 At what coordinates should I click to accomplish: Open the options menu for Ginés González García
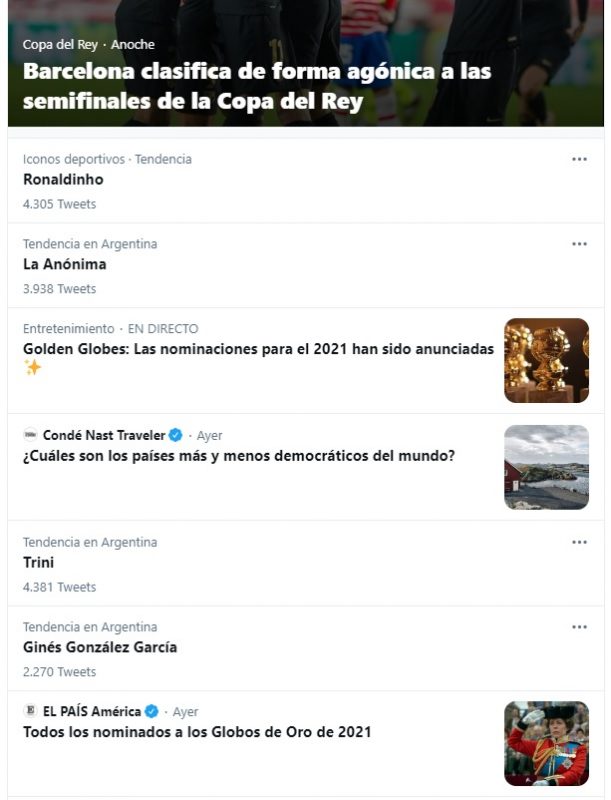coord(579,627)
